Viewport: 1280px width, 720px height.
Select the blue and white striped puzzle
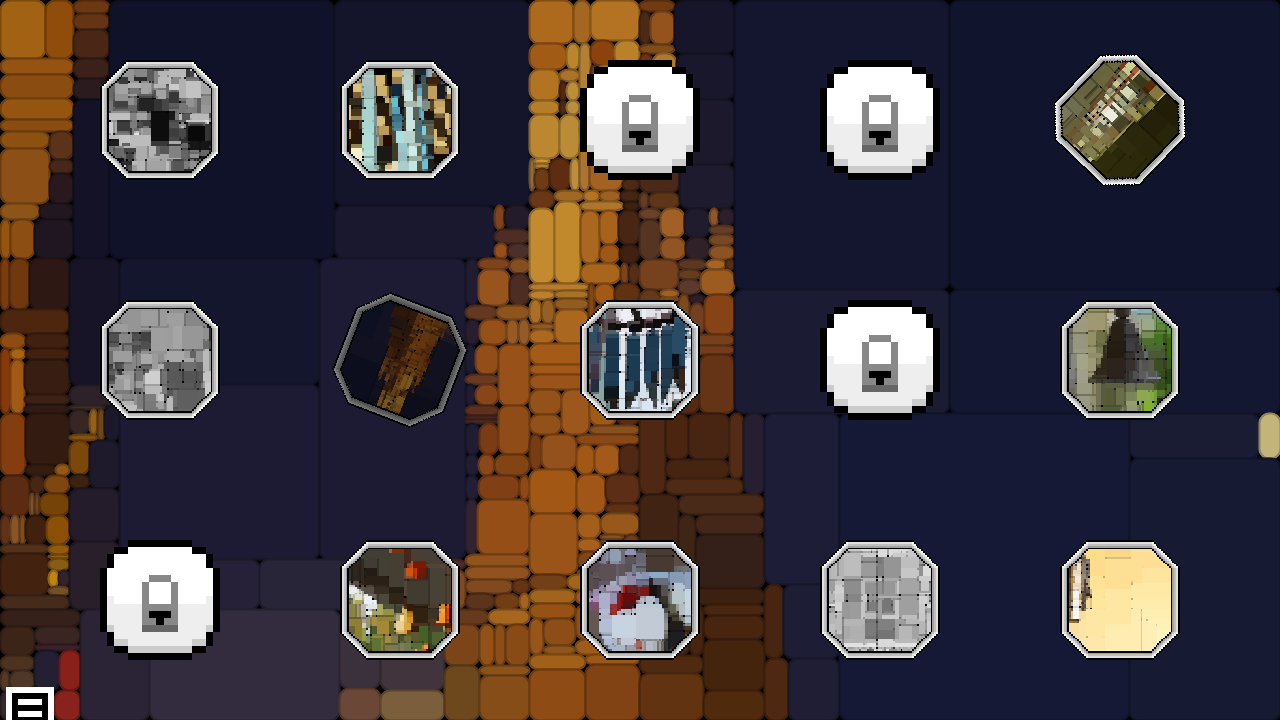(x=640, y=360)
